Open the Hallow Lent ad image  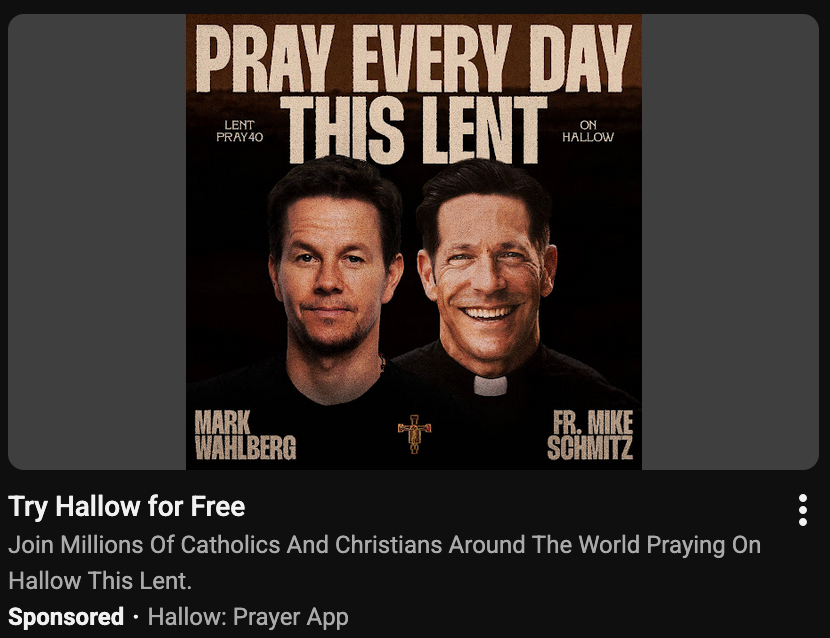[x=414, y=242]
